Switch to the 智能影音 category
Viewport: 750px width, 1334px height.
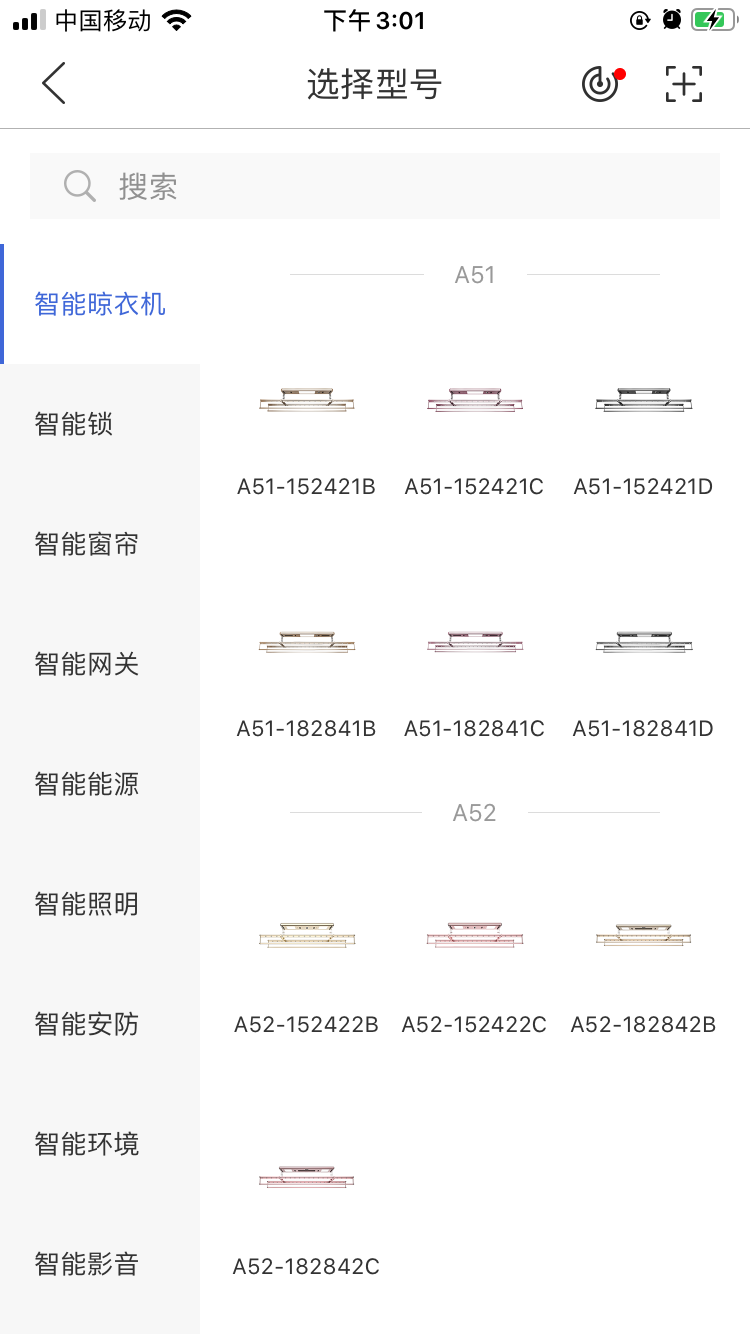pos(100,1264)
